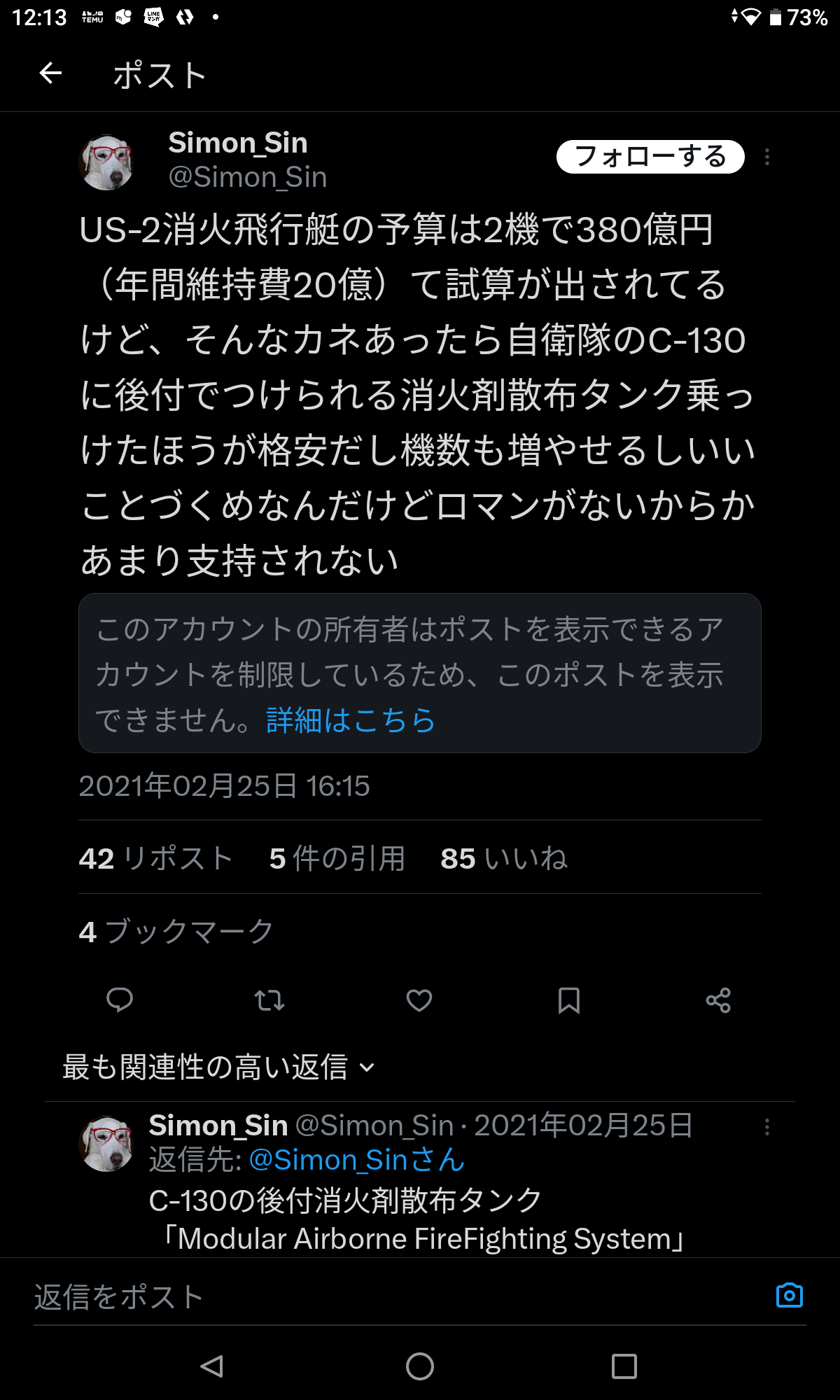Like the post with the heart icon
Image resolution: width=840 pixels, height=1400 pixels.
pyautogui.click(x=419, y=1000)
